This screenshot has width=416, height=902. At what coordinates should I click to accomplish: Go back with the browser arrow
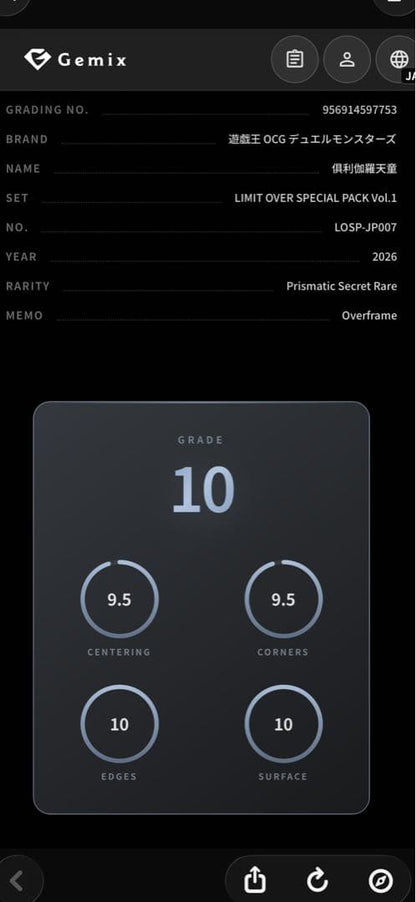[x=17, y=881]
